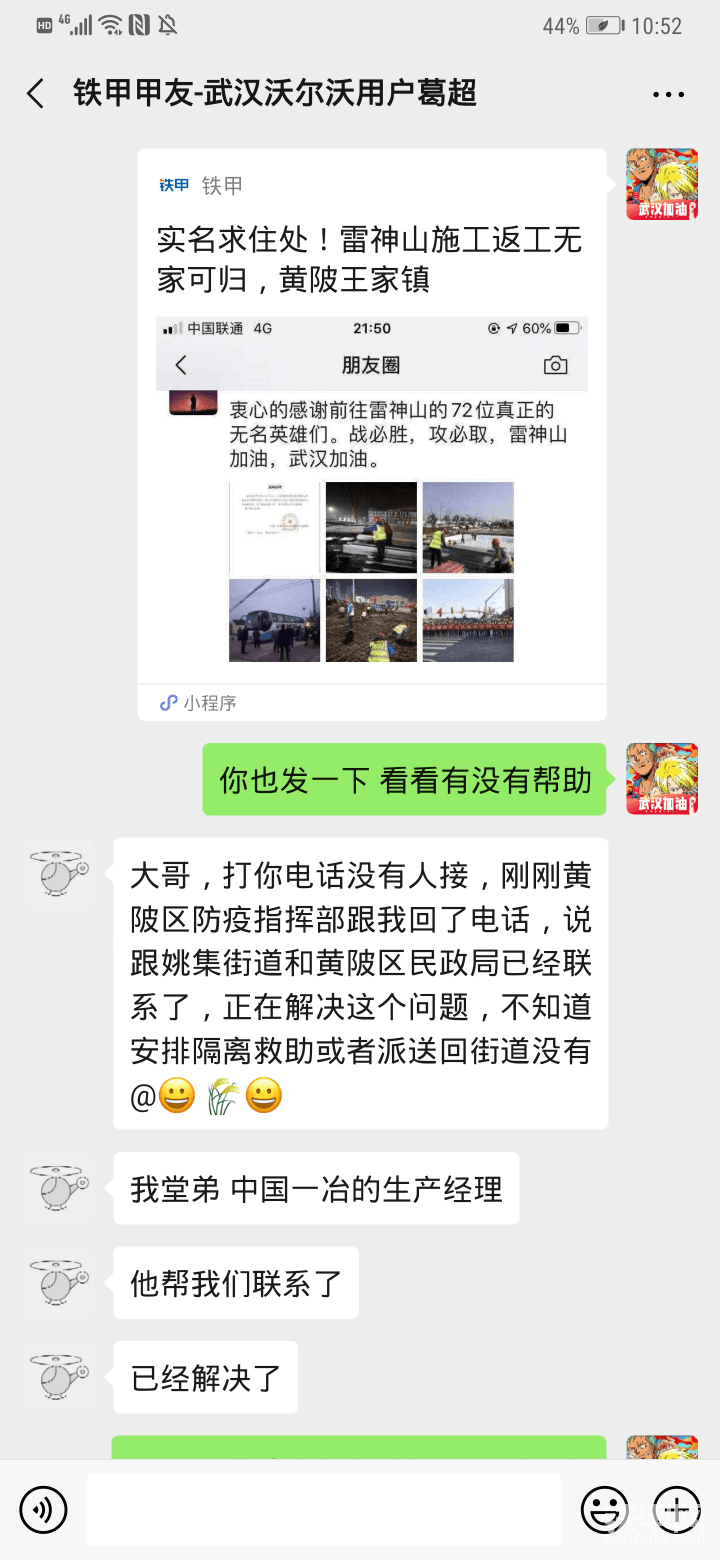Image resolution: width=720 pixels, height=1560 pixels.
Task: Open contact avatar beside 我堂弟 message
Action: point(58,1189)
